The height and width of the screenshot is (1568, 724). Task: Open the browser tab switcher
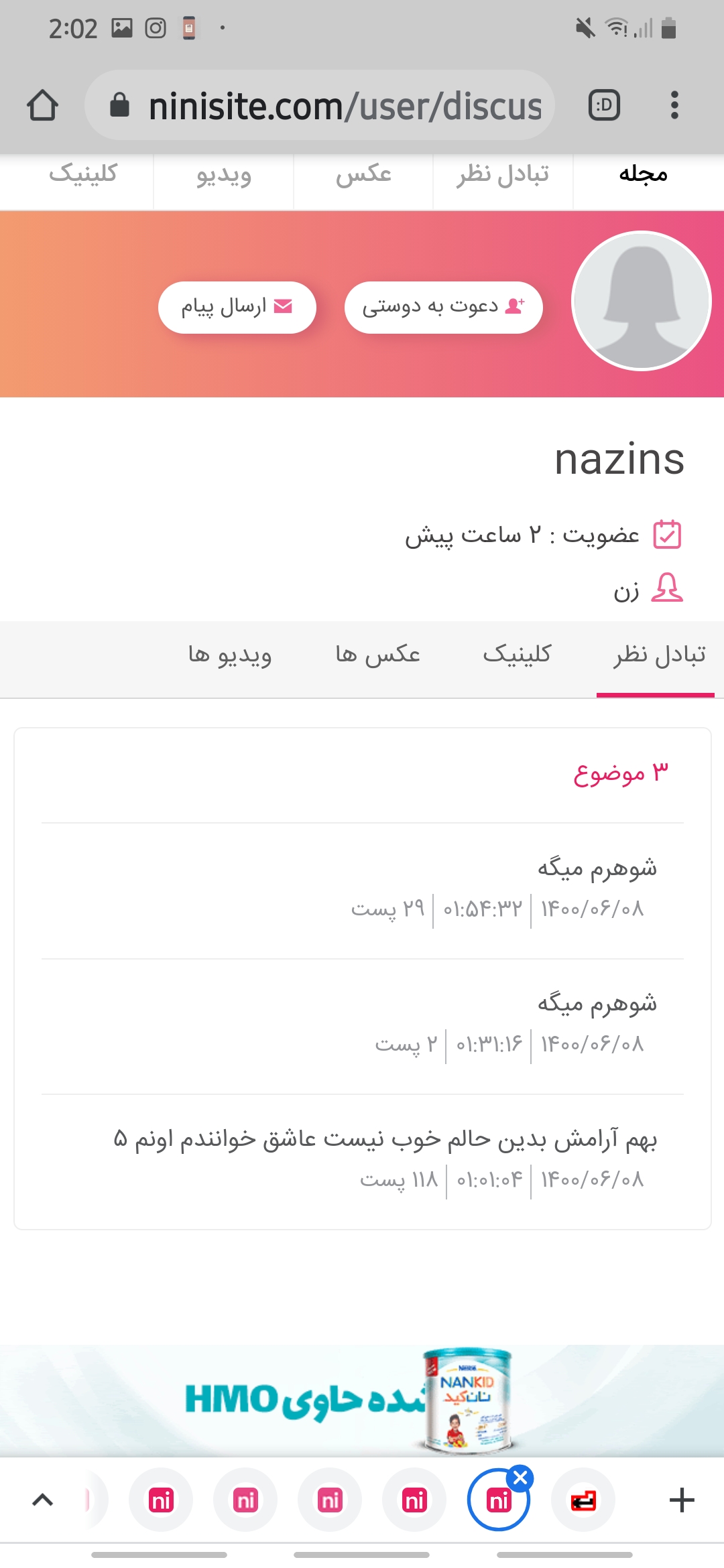click(x=604, y=105)
